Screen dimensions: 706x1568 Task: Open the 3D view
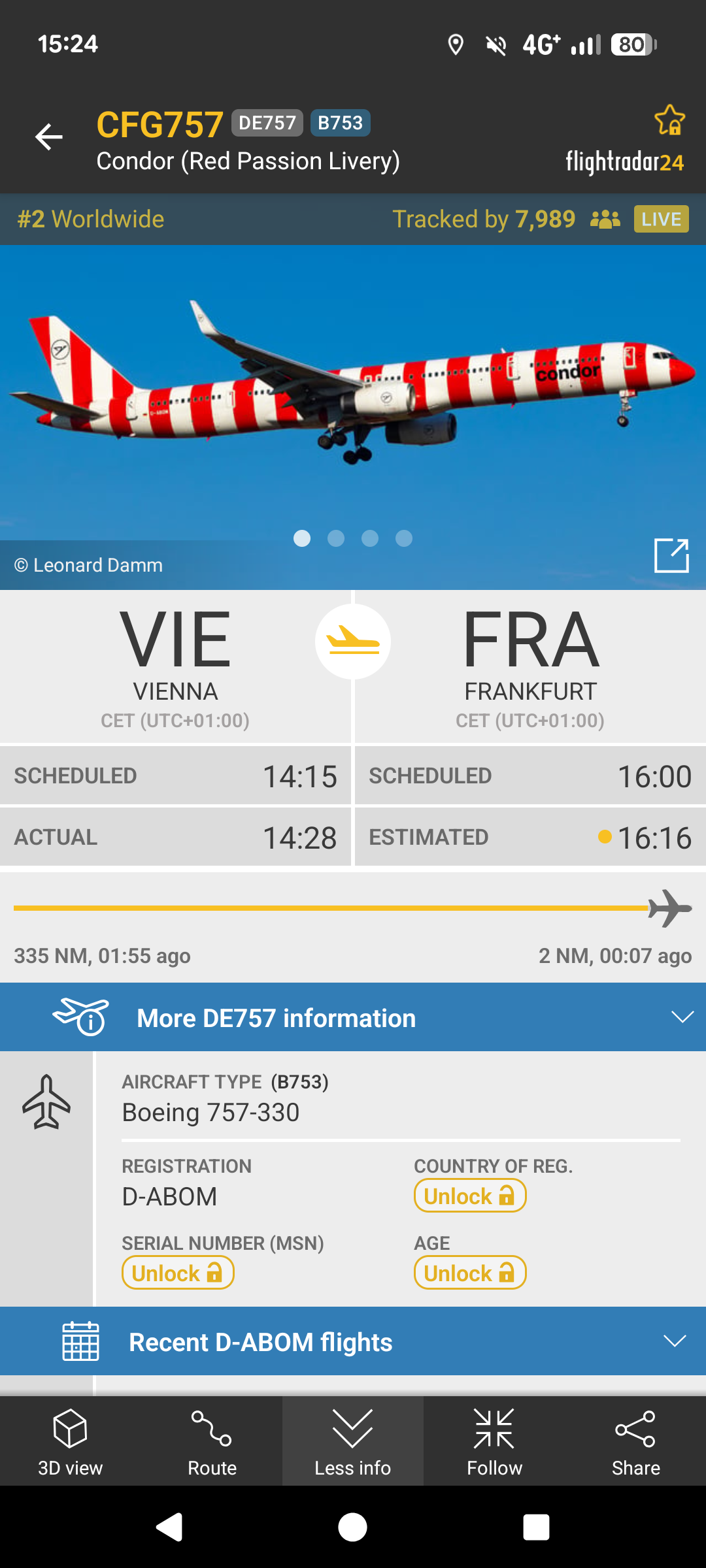tap(71, 1441)
